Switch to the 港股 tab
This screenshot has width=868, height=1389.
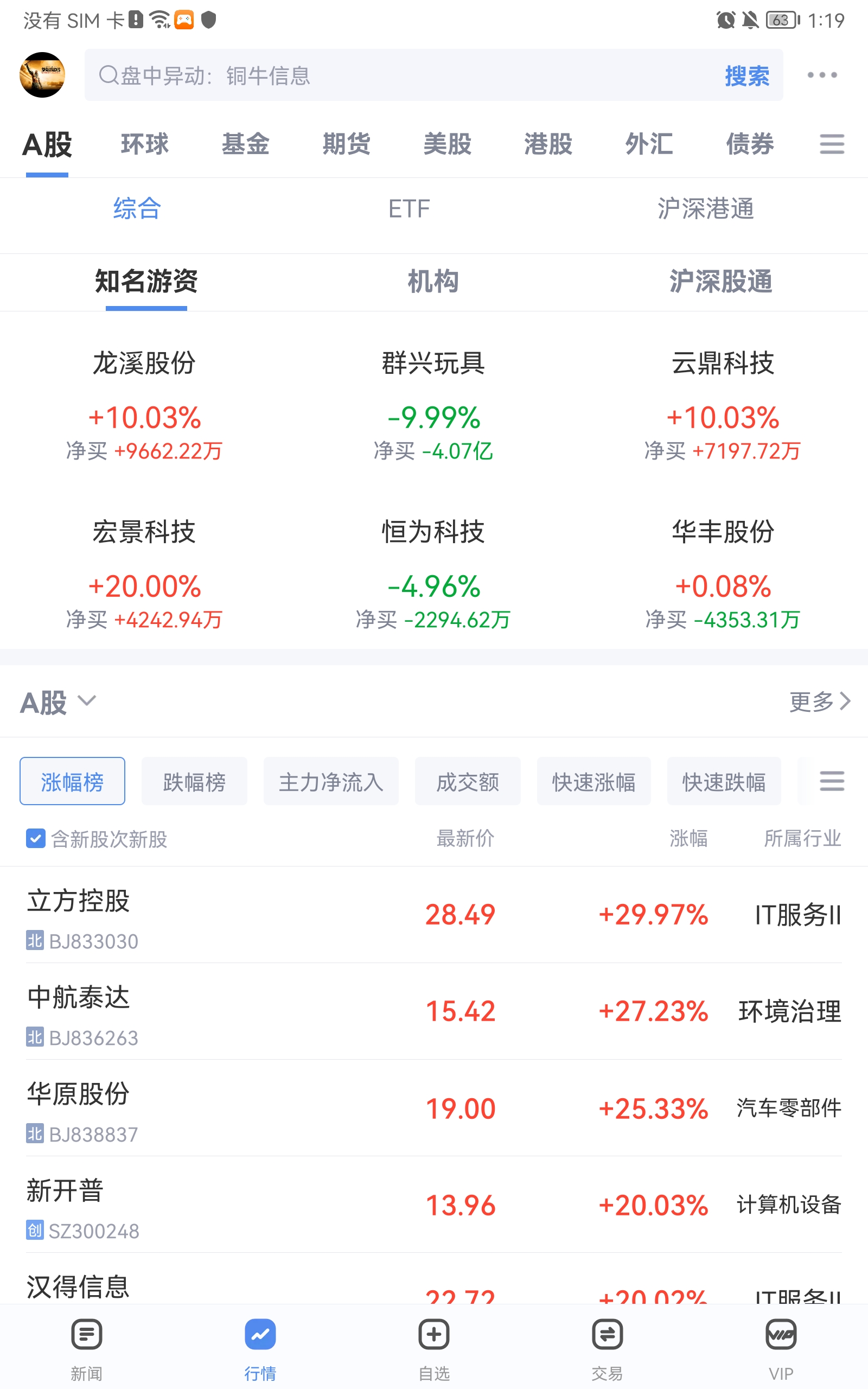click(x=548, y=143)
